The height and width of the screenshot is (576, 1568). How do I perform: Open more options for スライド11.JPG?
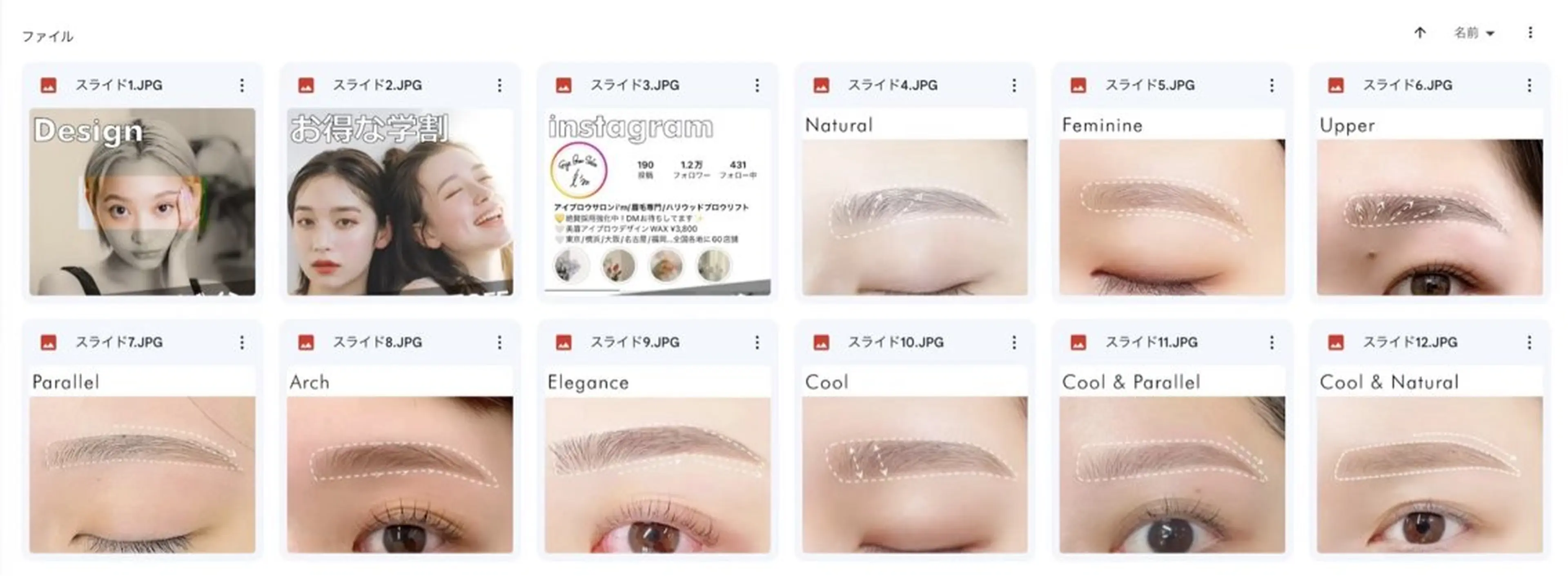pyautogui.click(x=1272, y=343)
